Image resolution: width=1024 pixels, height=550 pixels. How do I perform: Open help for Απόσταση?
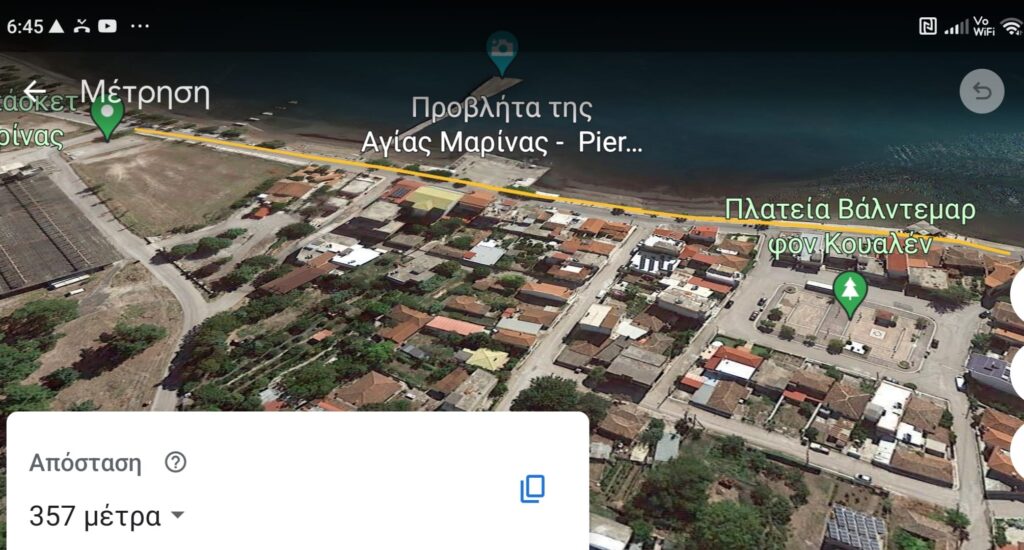coord(176,462)
